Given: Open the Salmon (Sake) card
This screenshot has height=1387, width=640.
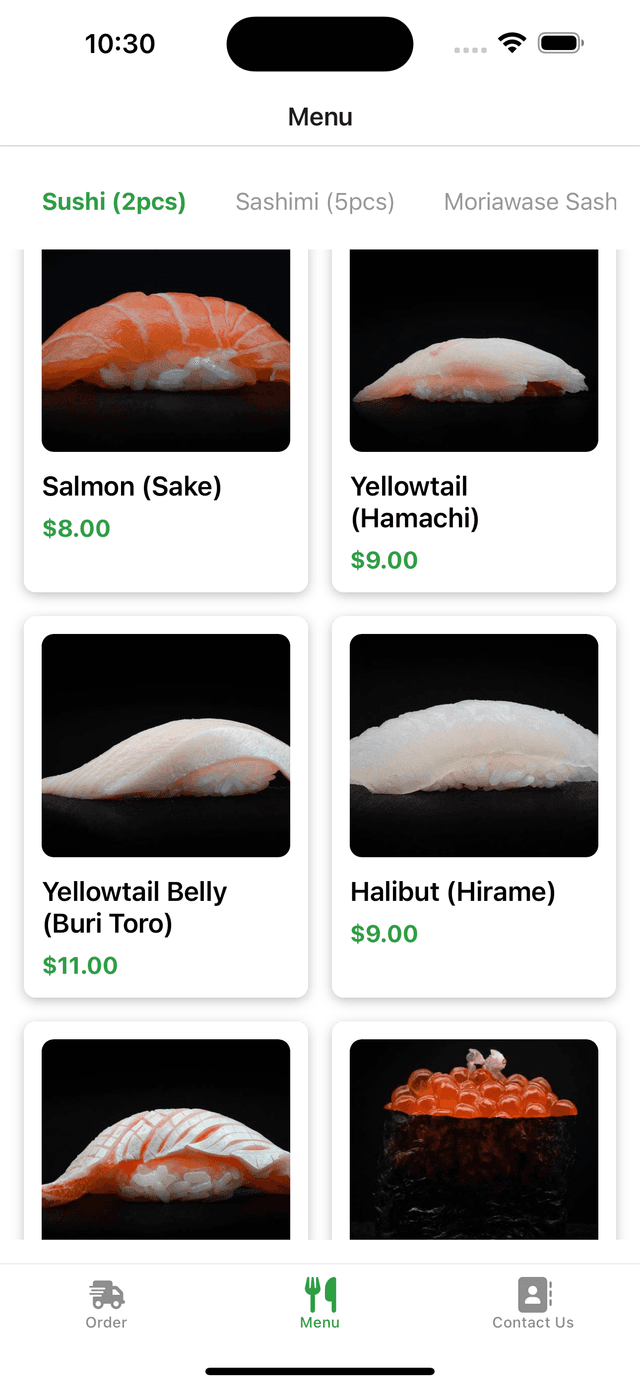Looking at the screenshot, I should [166, 420].
